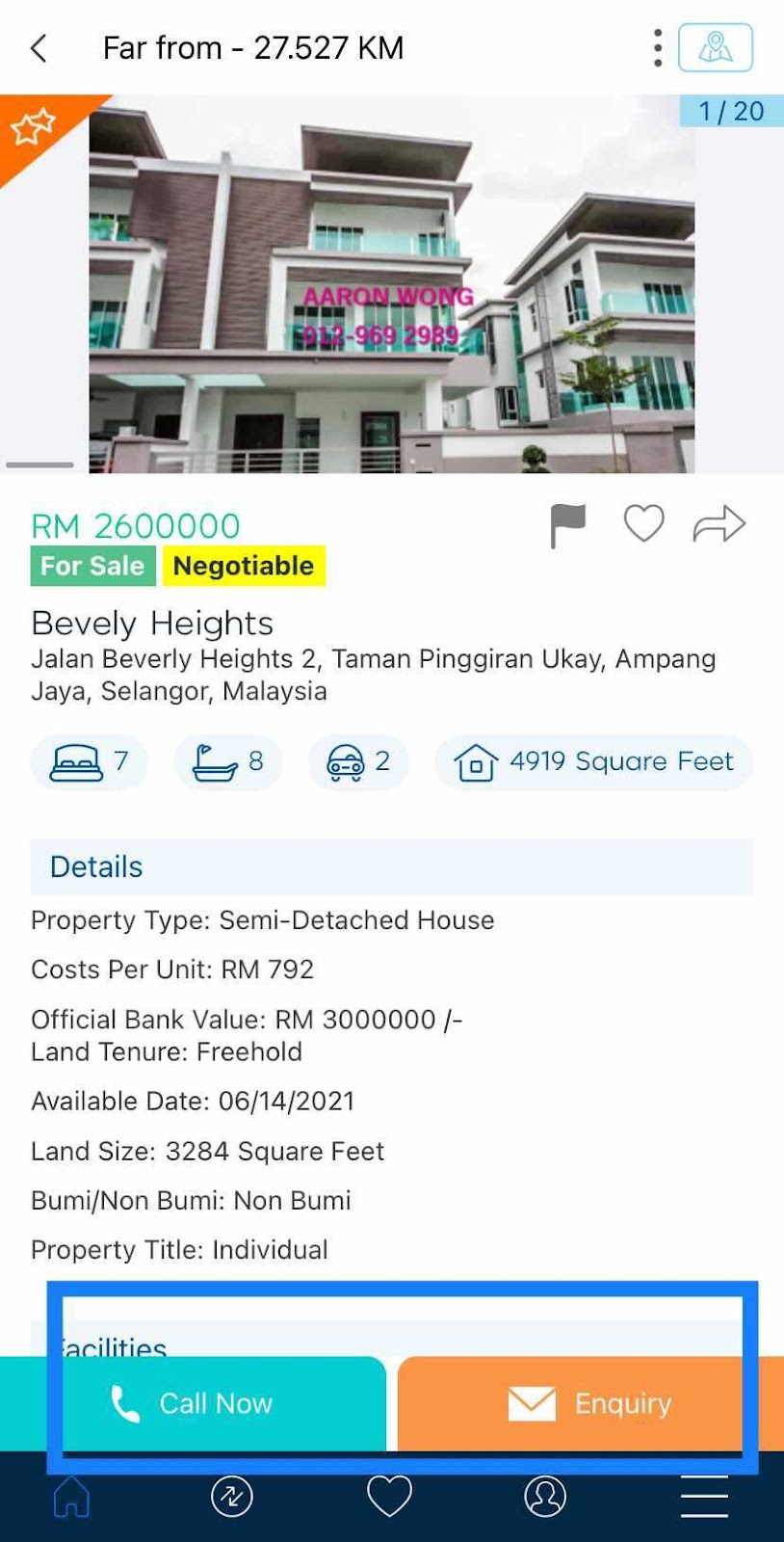Open the property photo gallery

391,284
